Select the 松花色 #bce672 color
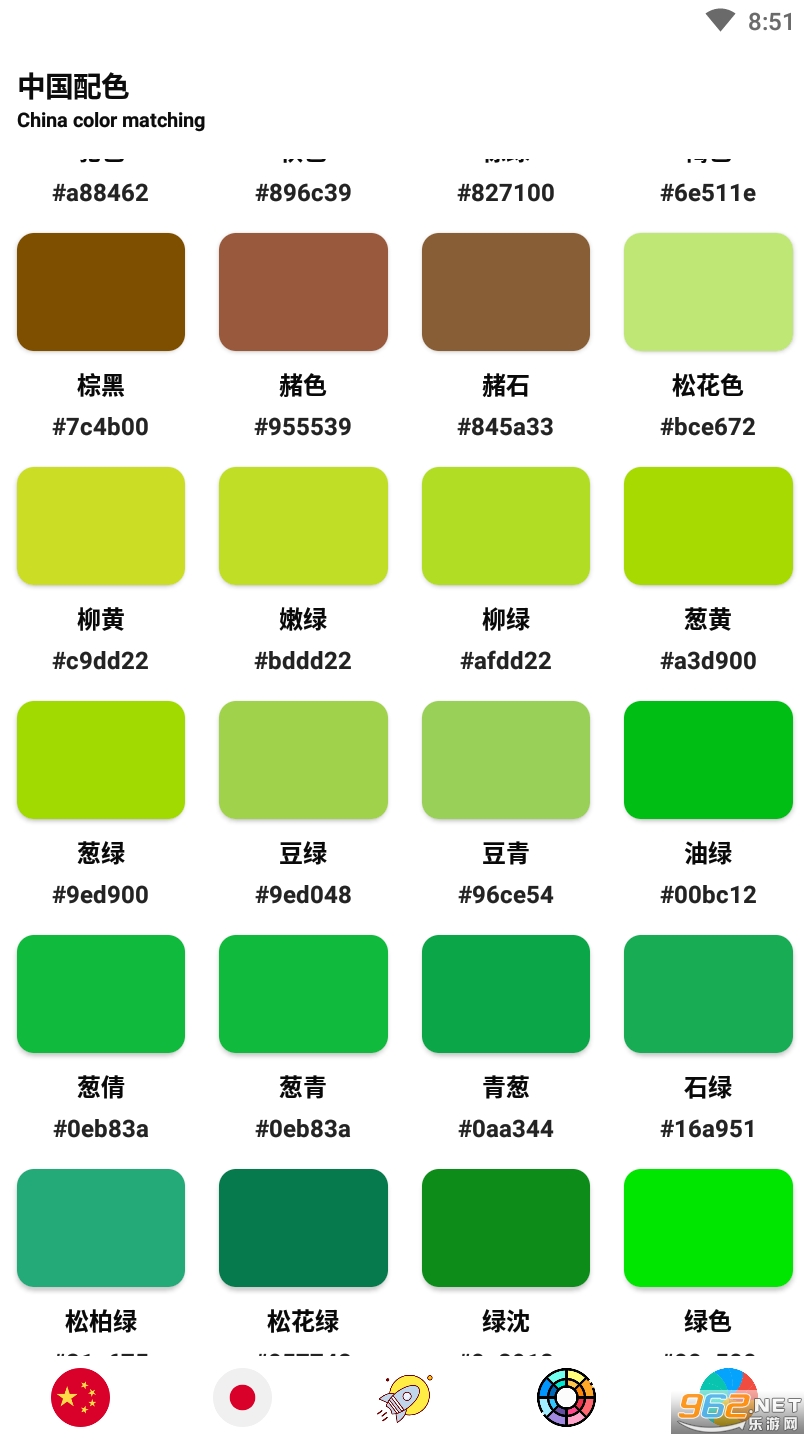This screenshot has height=1440, width=810. pyautogui.click(x=708, y=292)
